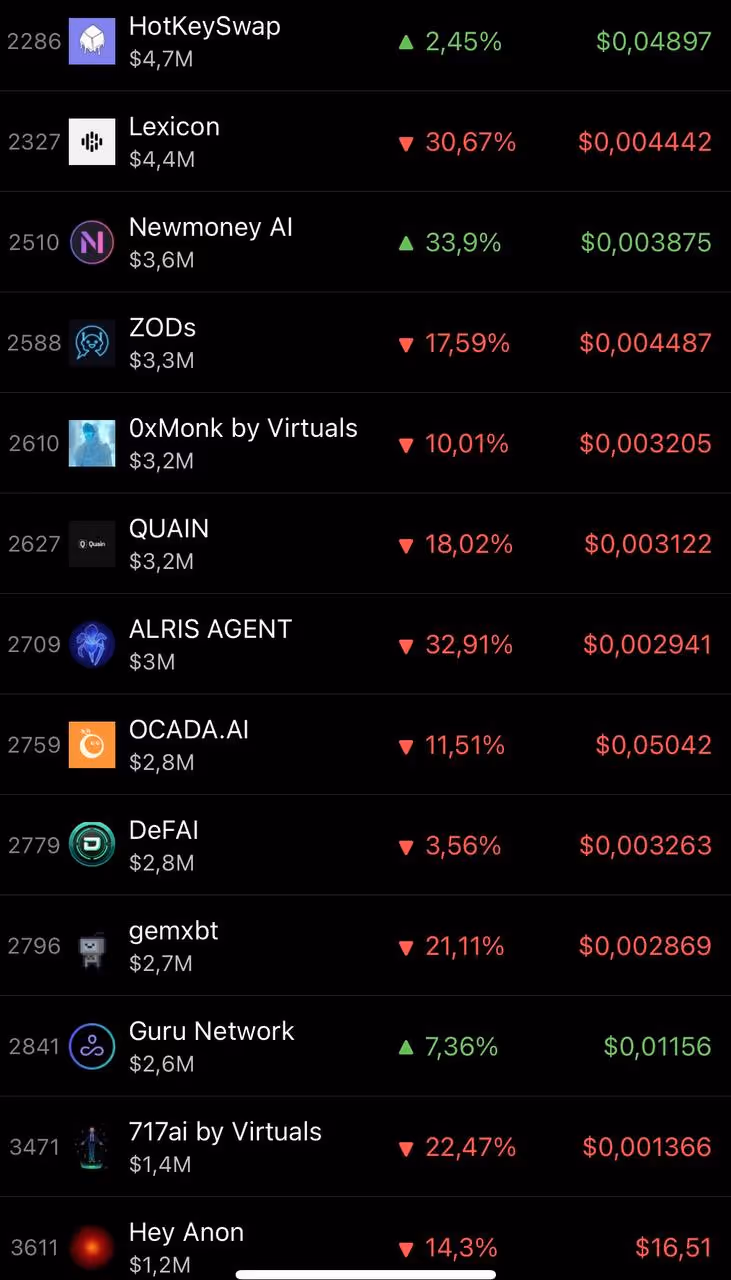Open 0xMonk by Virtuals
731x1280 pixels.
[365, 443]
